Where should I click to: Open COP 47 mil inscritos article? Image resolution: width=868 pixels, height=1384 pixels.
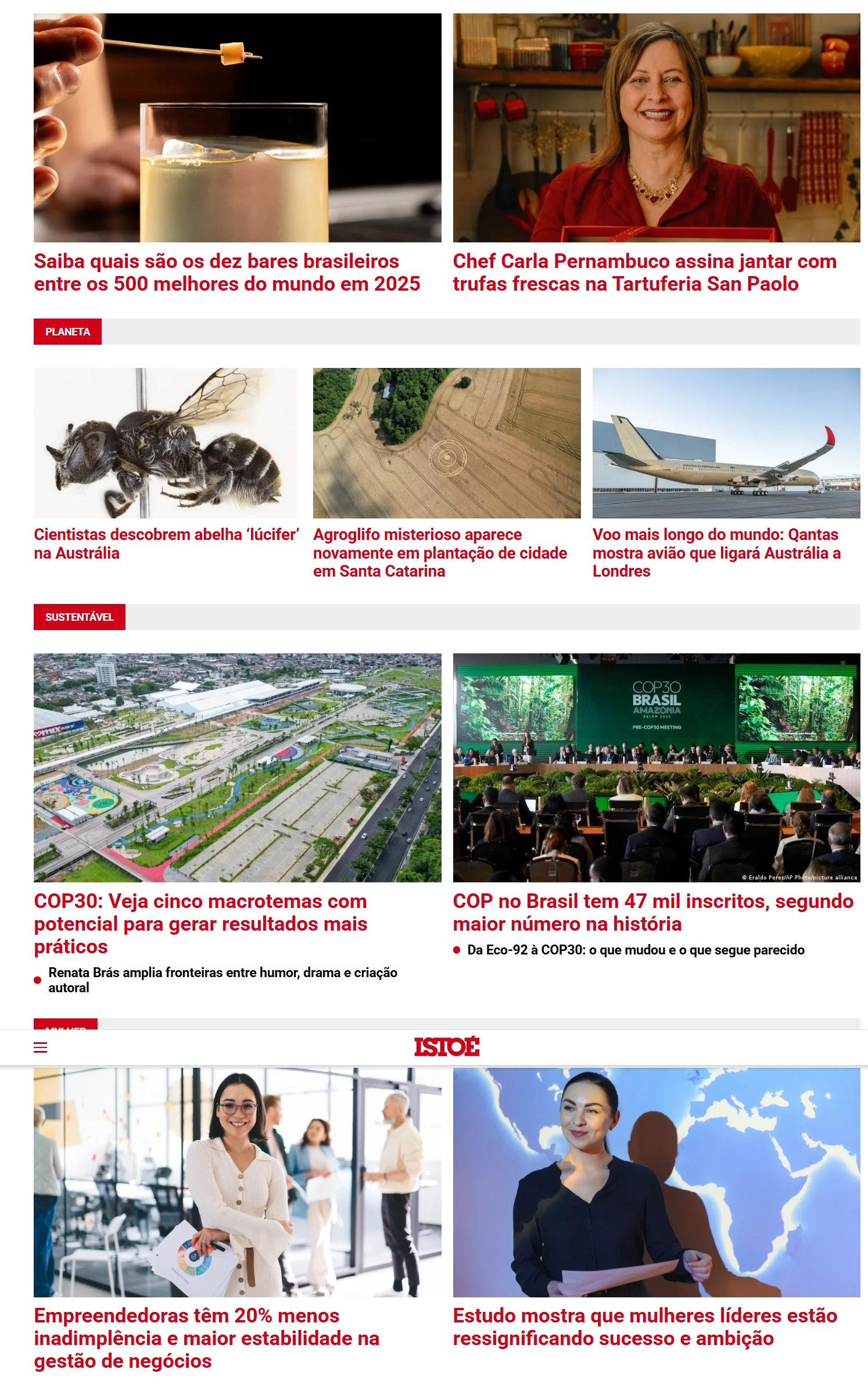click(x=652, y=913)
